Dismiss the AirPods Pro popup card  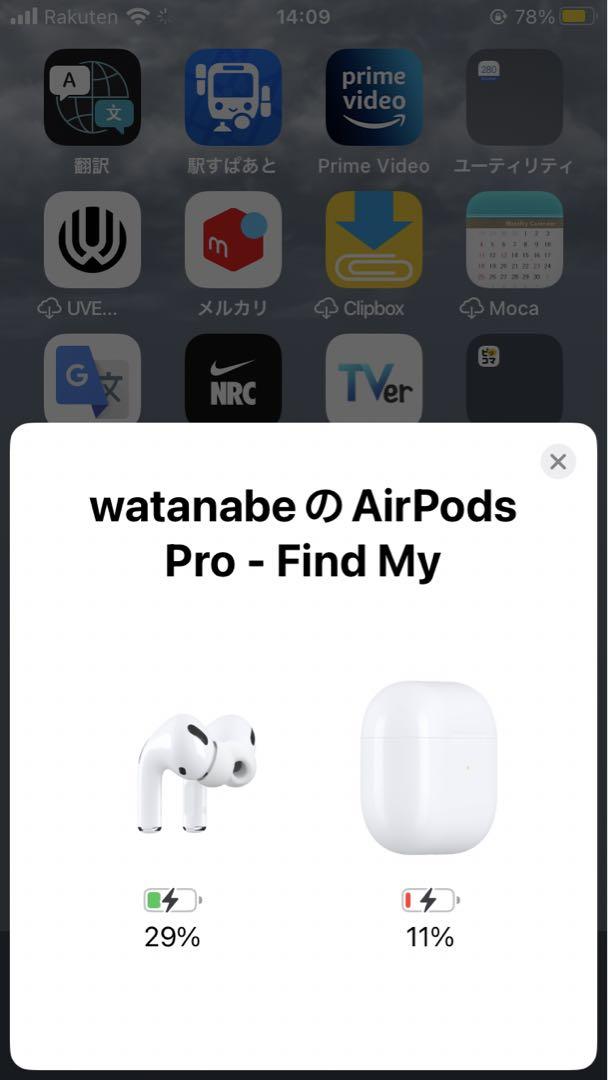click(x=558, y=461)
